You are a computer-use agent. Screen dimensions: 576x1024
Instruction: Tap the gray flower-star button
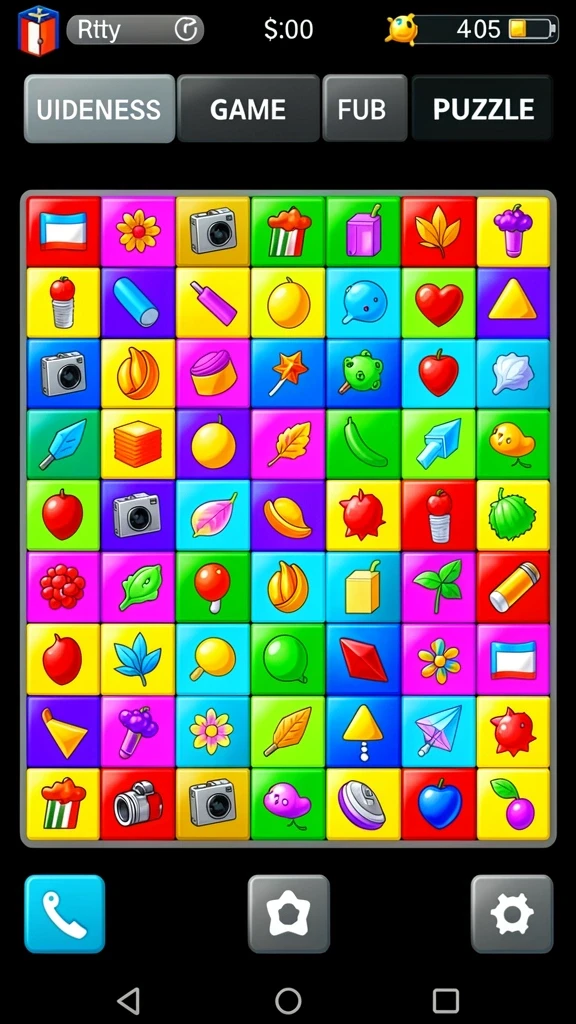click(x=289, y=914)
